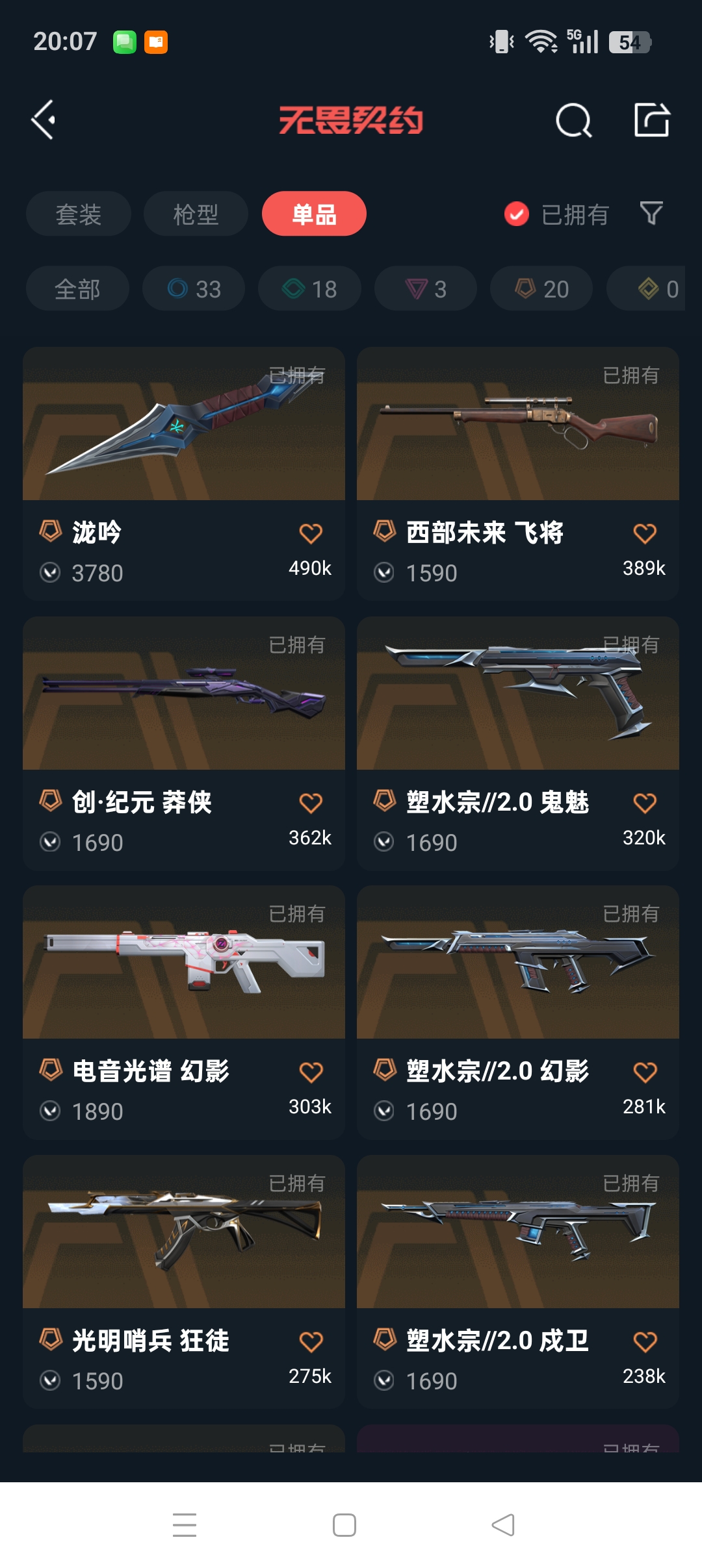702x1568 pixels.
Task: Tap the system home button
Action: point(344,1525)
